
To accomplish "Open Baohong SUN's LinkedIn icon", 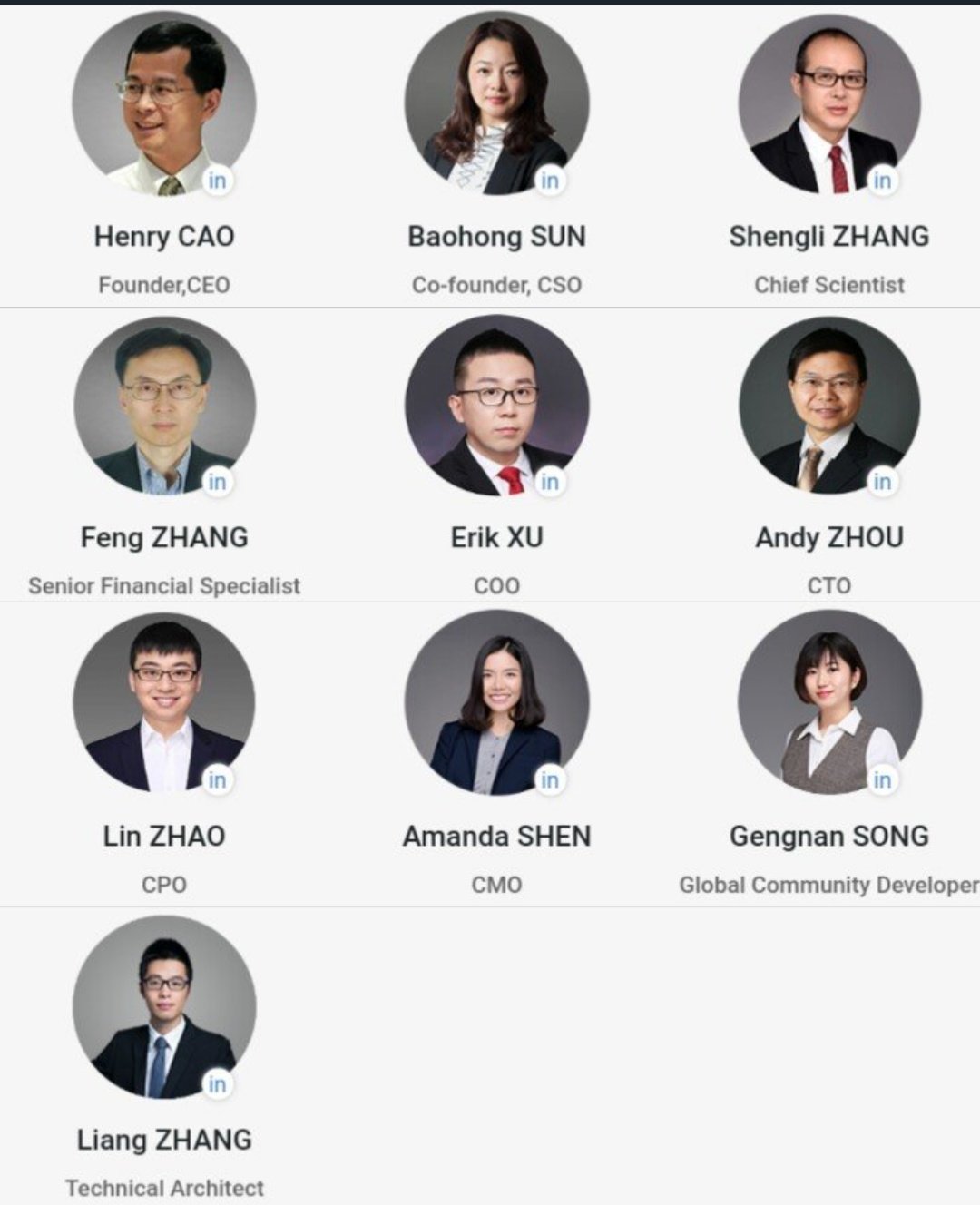I will click(550, 181).
